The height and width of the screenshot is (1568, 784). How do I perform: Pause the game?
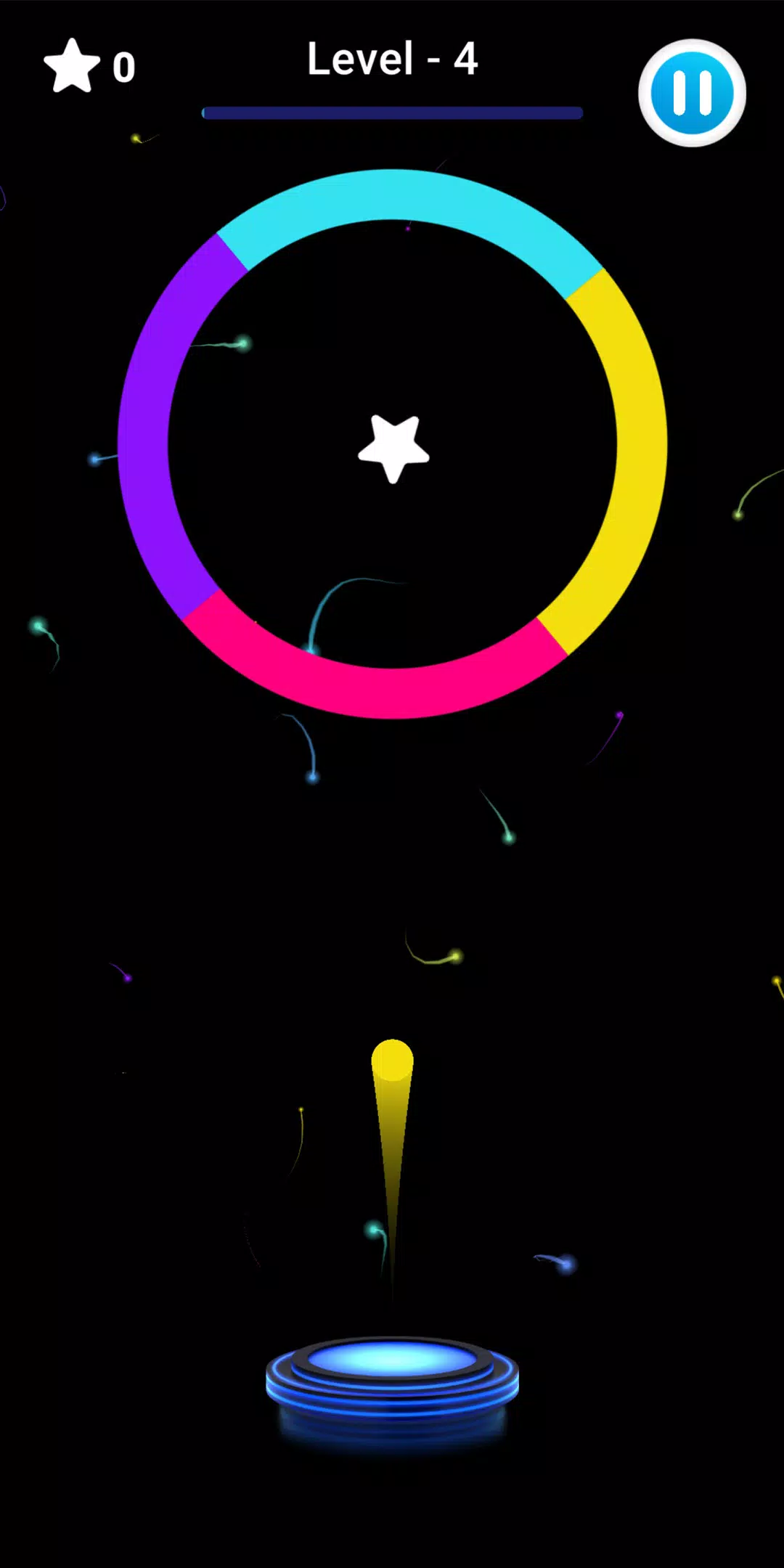(692, 93)
